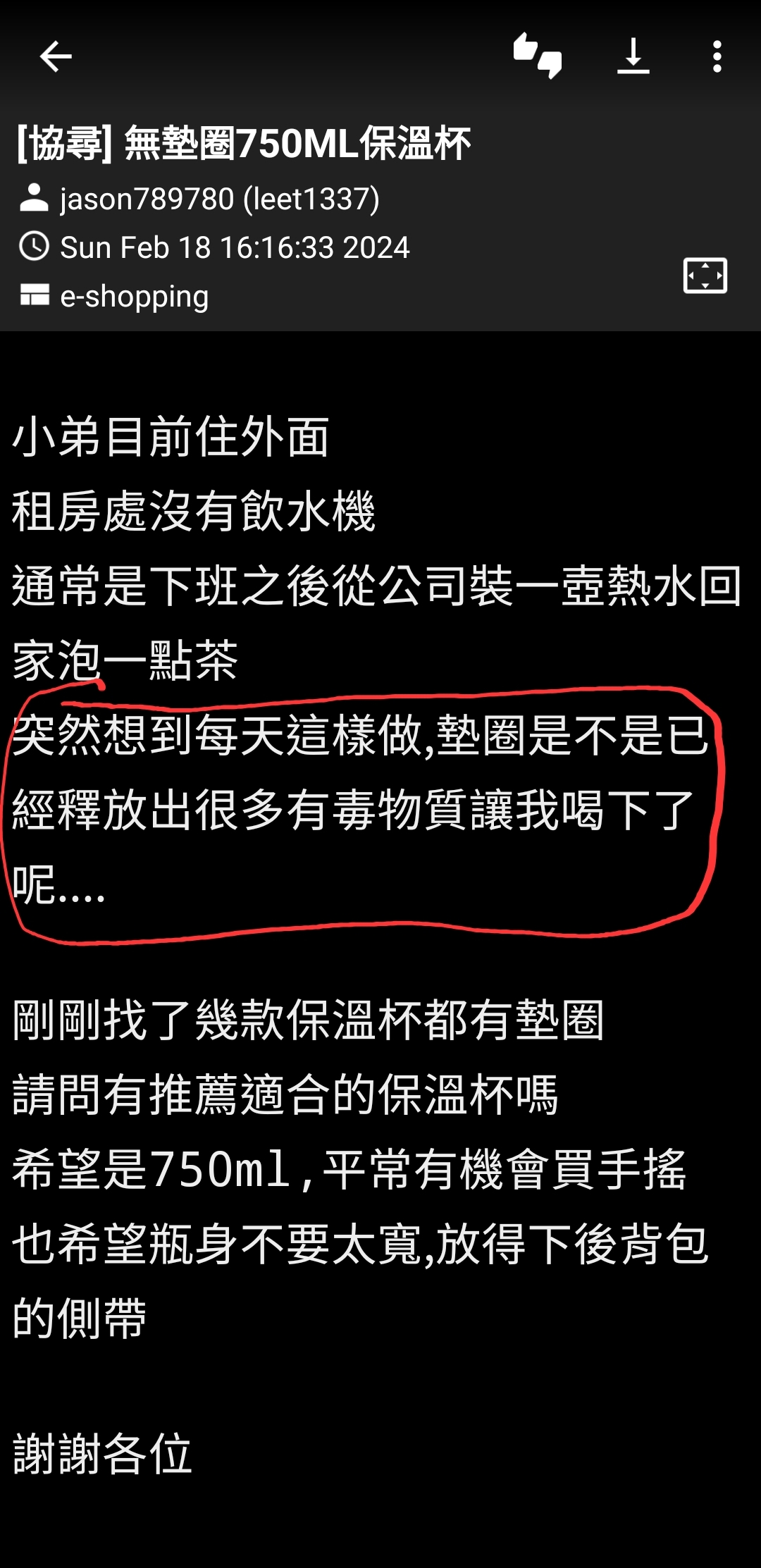Go back using the arrow icon
Viewport: 761px width, 1568px height.
(x=56, y=56)
